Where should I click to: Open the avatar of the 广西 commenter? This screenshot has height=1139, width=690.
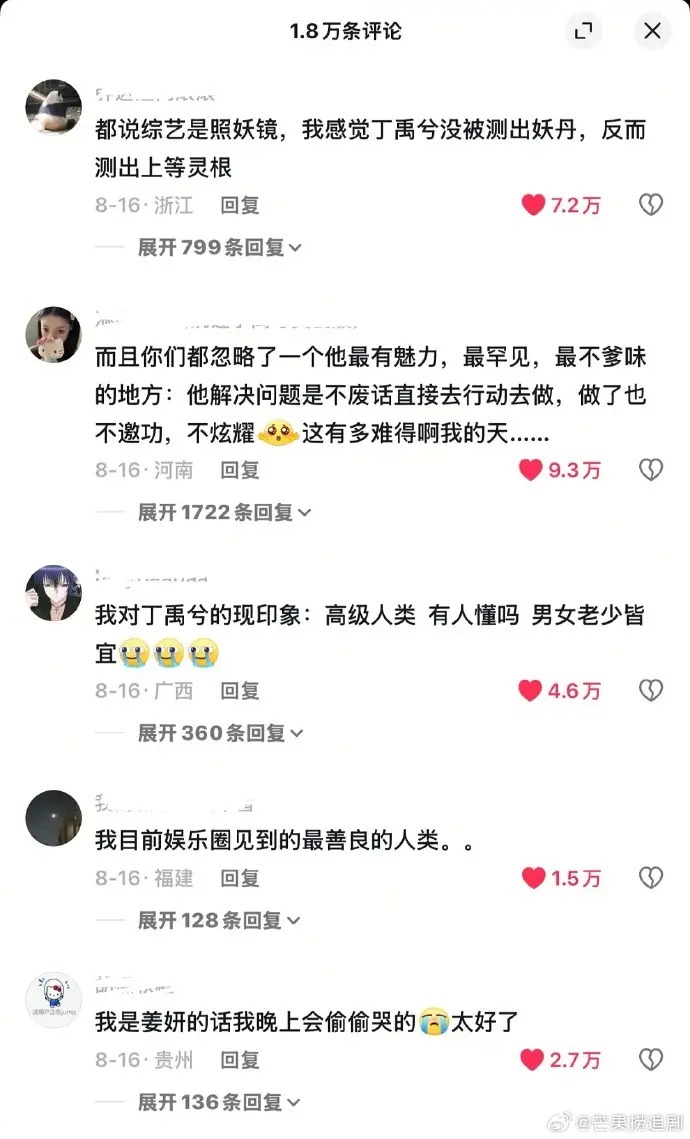tap(53, 593)
